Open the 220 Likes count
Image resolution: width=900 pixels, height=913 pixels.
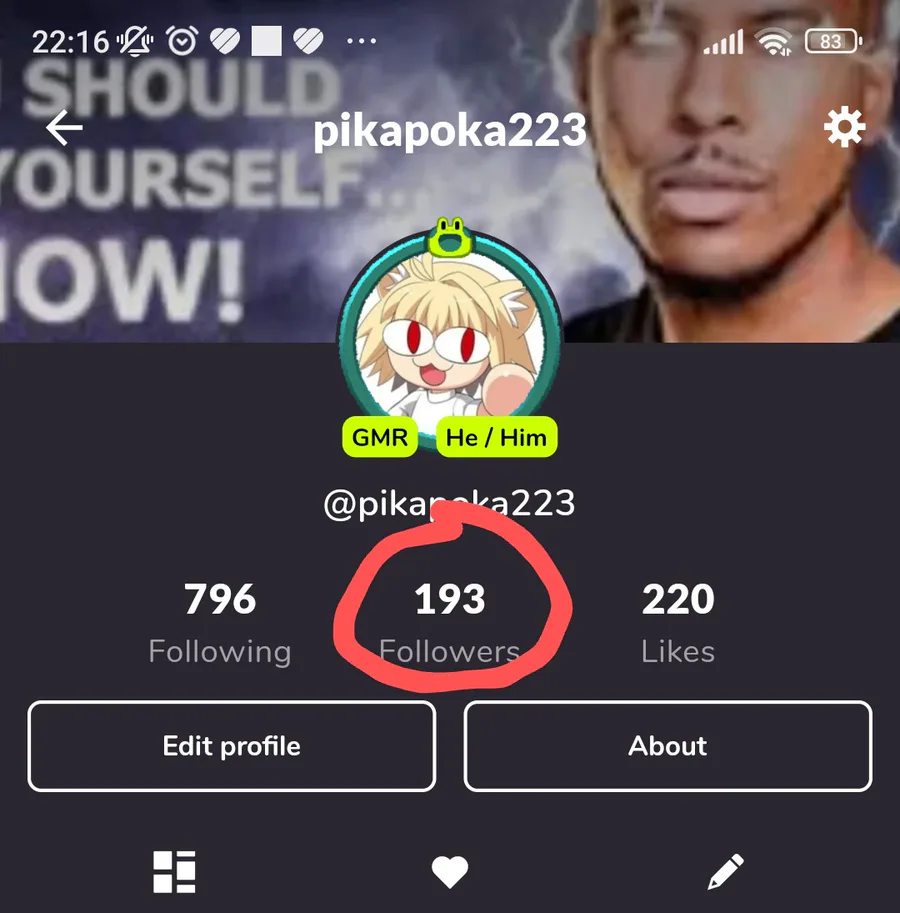678,623
